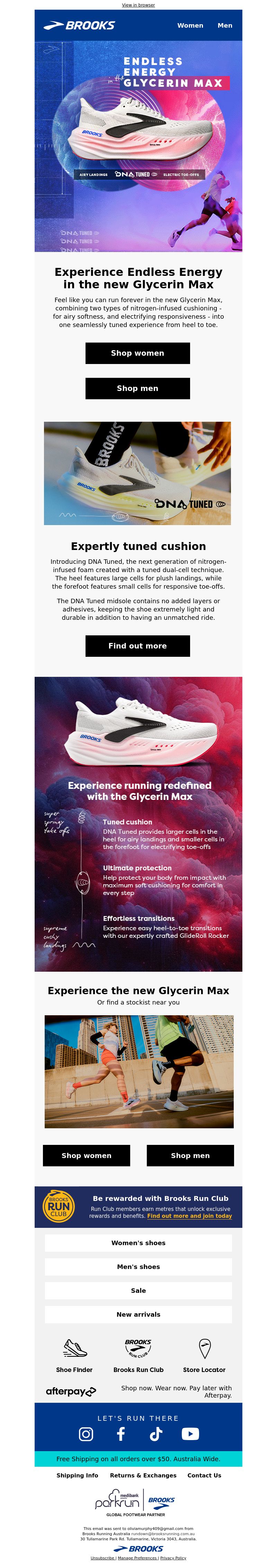
Task: Open the View in browser link
Action: pyautogui.click(x=138, y=5)
